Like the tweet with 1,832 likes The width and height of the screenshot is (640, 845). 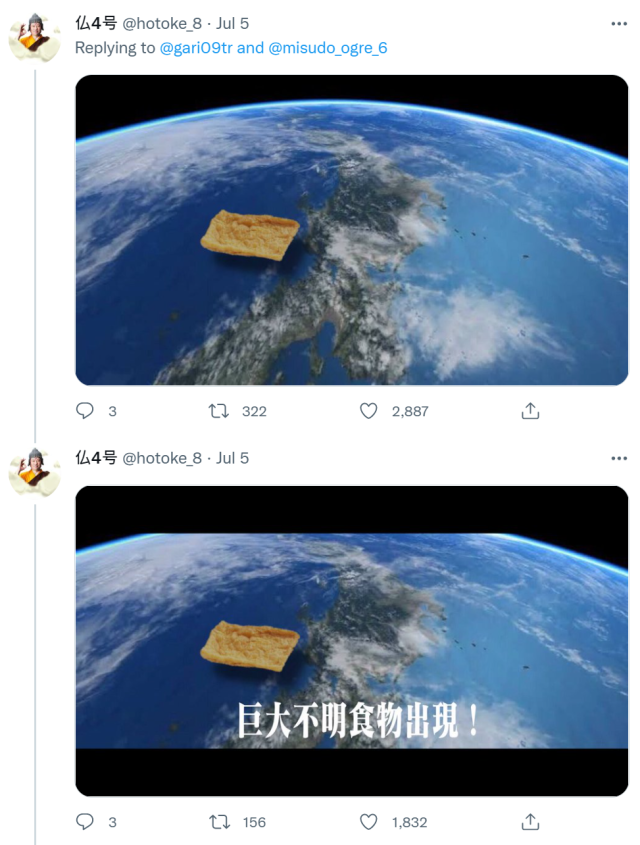tap(368, 822)
